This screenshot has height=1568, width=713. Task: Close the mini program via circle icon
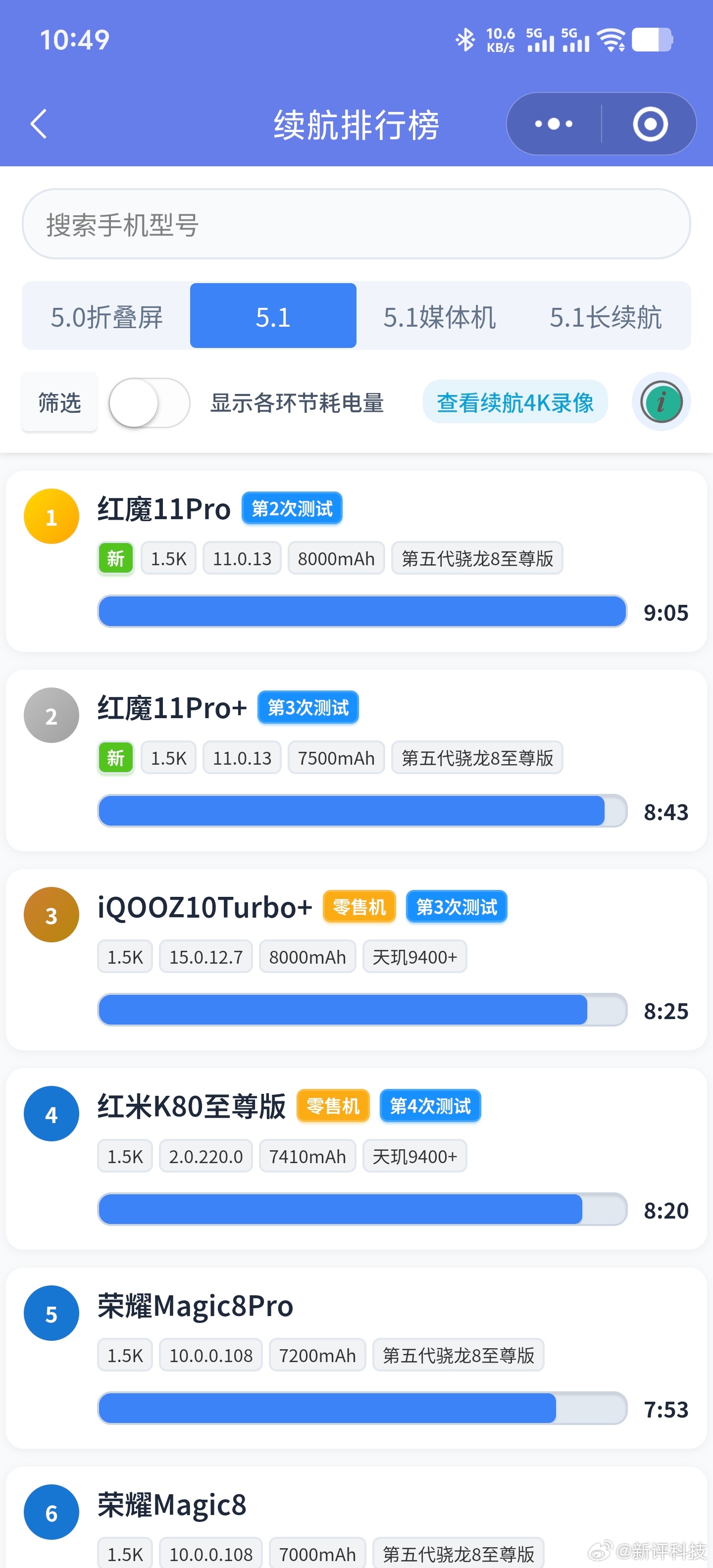pos(650,124)
